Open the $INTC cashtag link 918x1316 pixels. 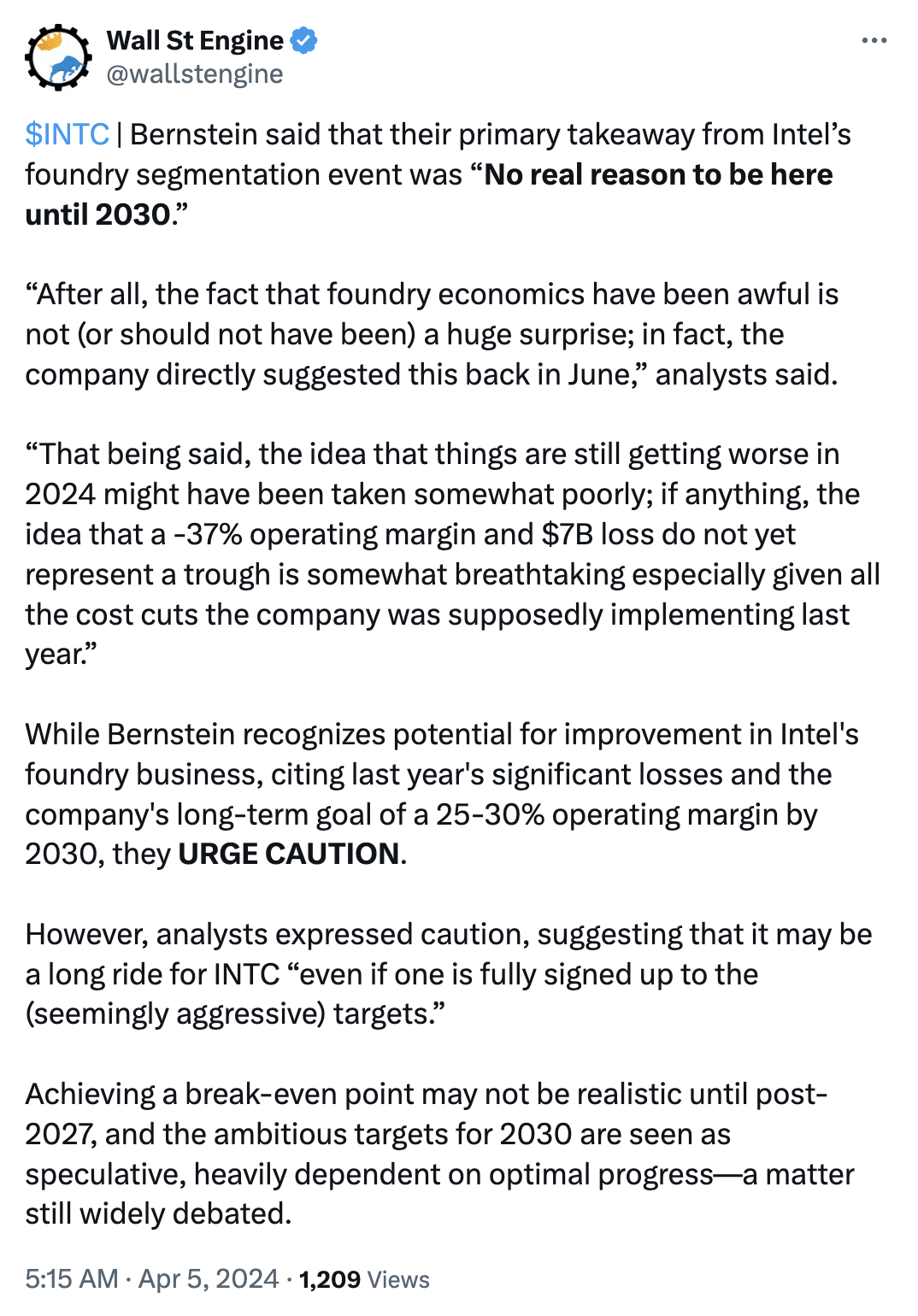[67, 134]
